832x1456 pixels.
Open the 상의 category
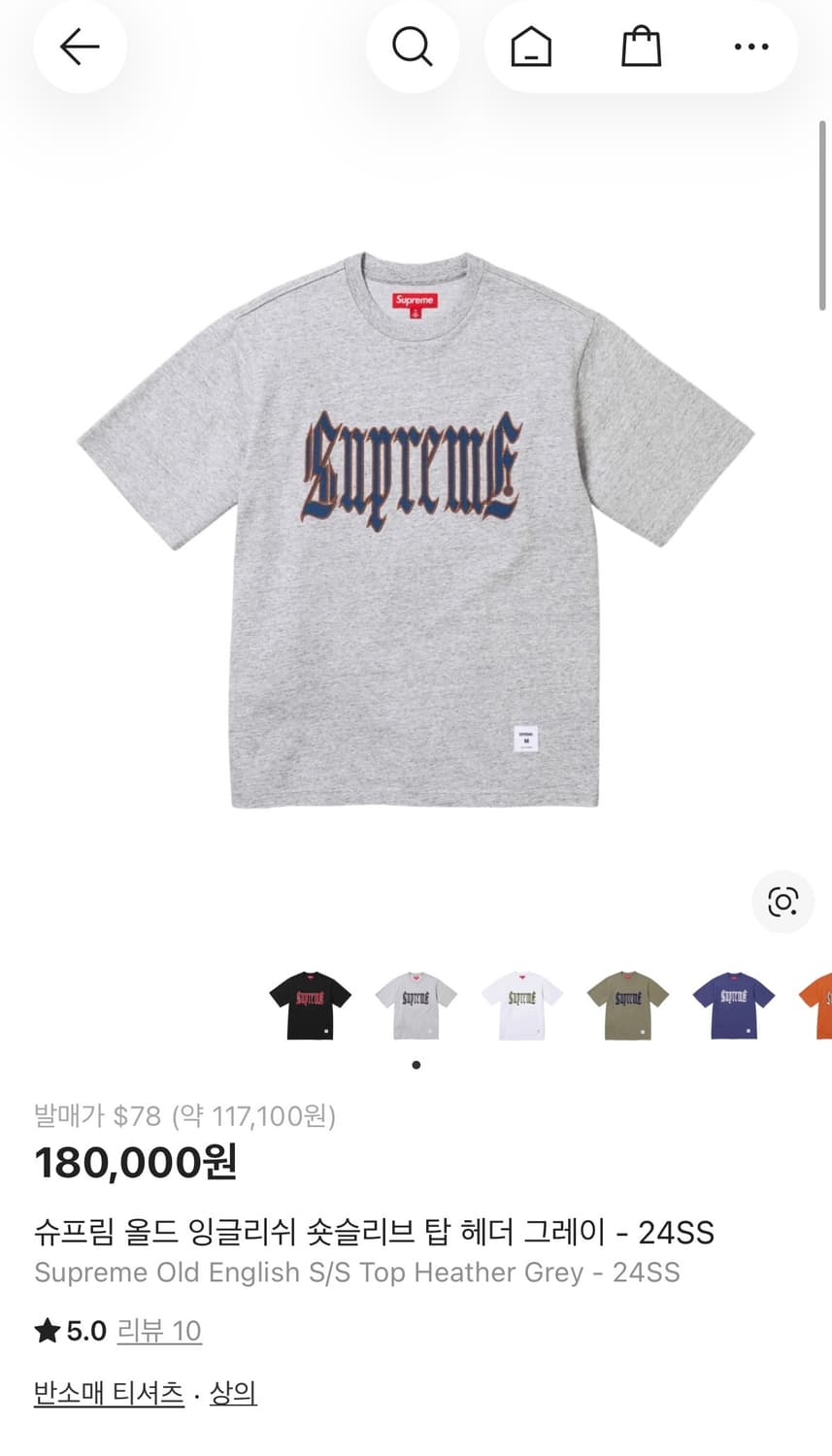point(233,1391)
